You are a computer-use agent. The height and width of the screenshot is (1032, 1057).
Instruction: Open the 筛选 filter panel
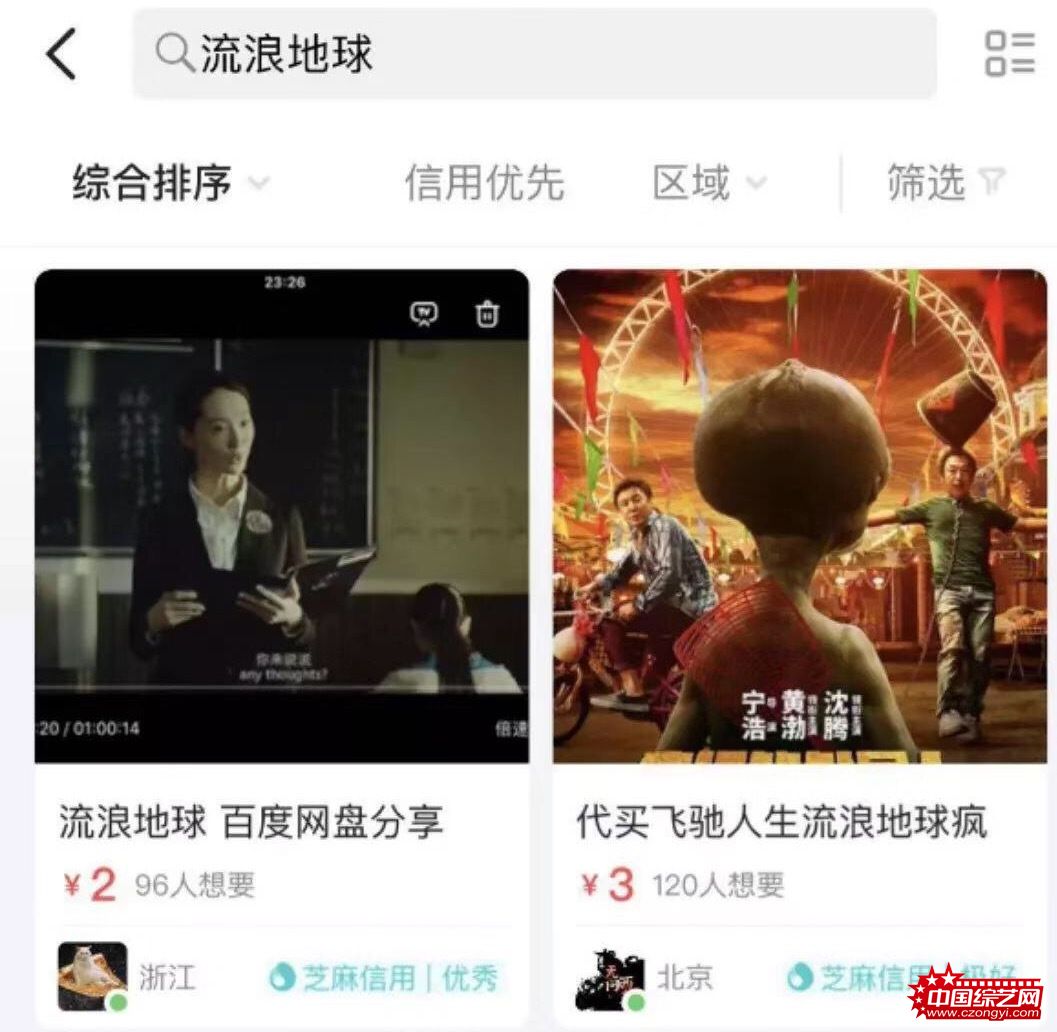(x=943, y=183)
